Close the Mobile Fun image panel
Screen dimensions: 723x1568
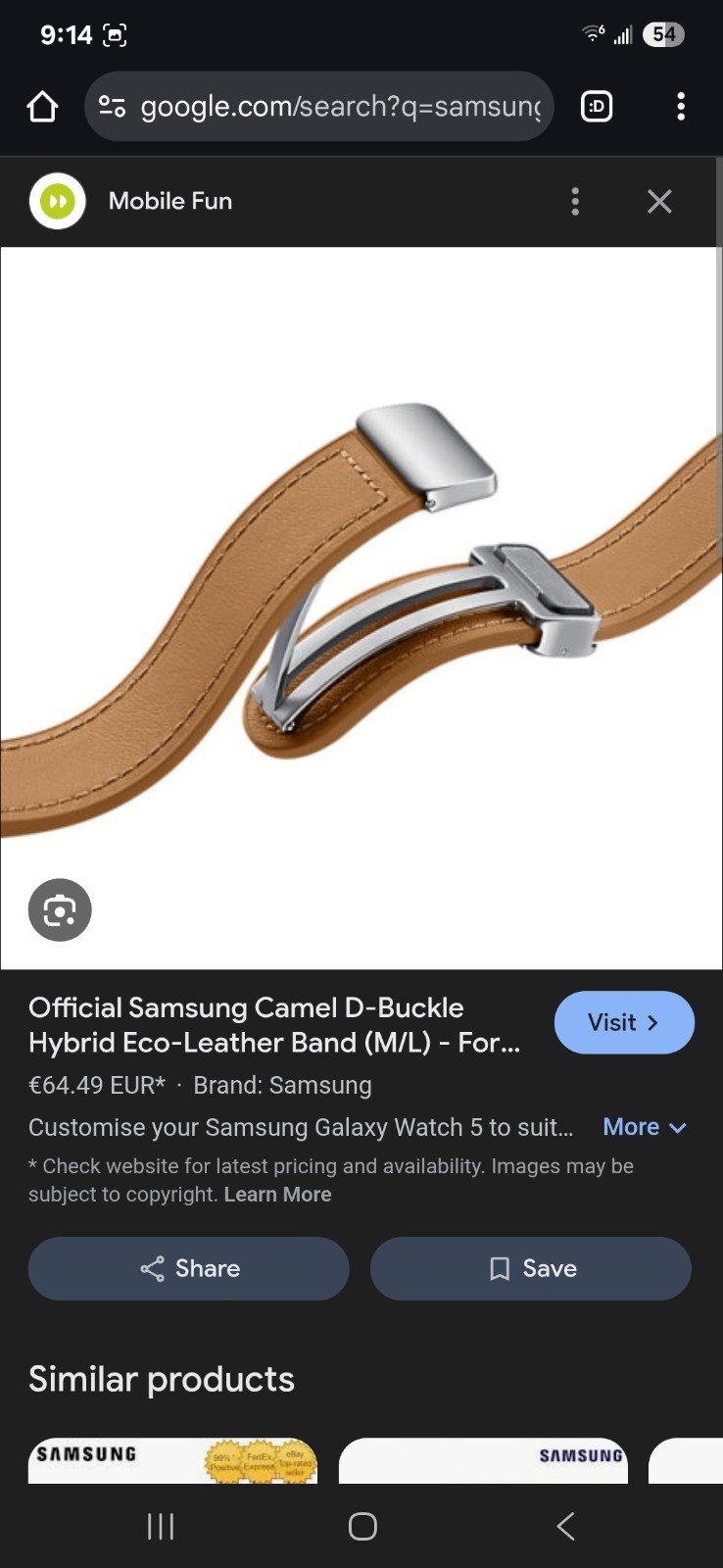(659, 201)
